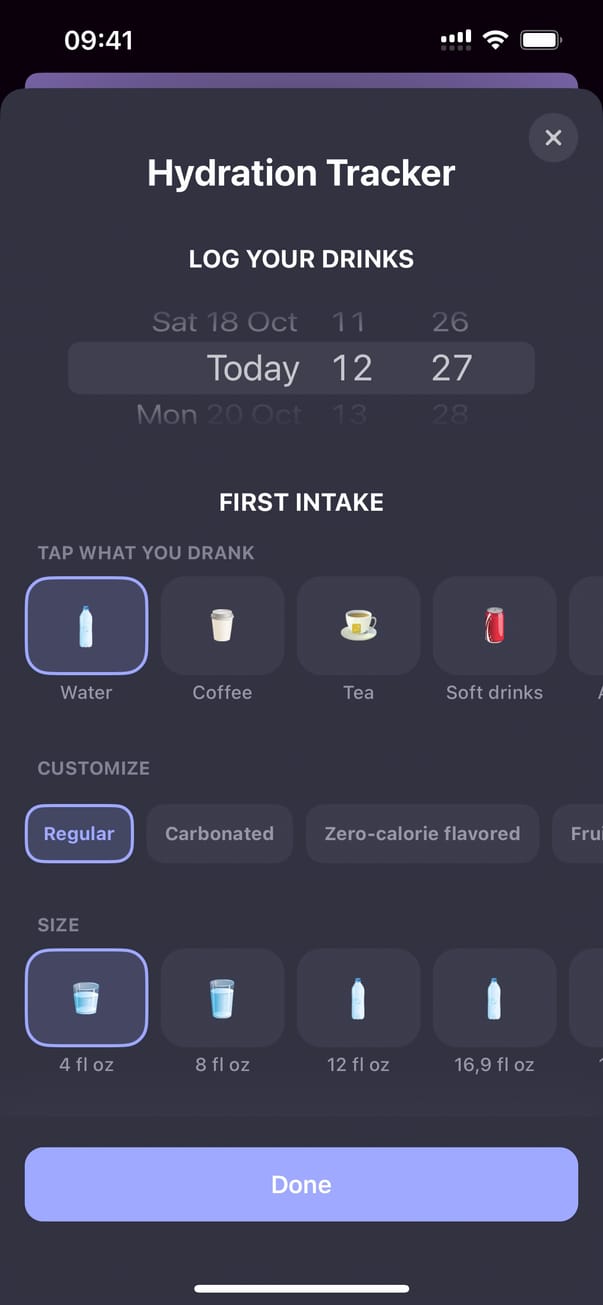Pick hour 11 in time picker
The image size is (603, 1305).
click(349, 322)
